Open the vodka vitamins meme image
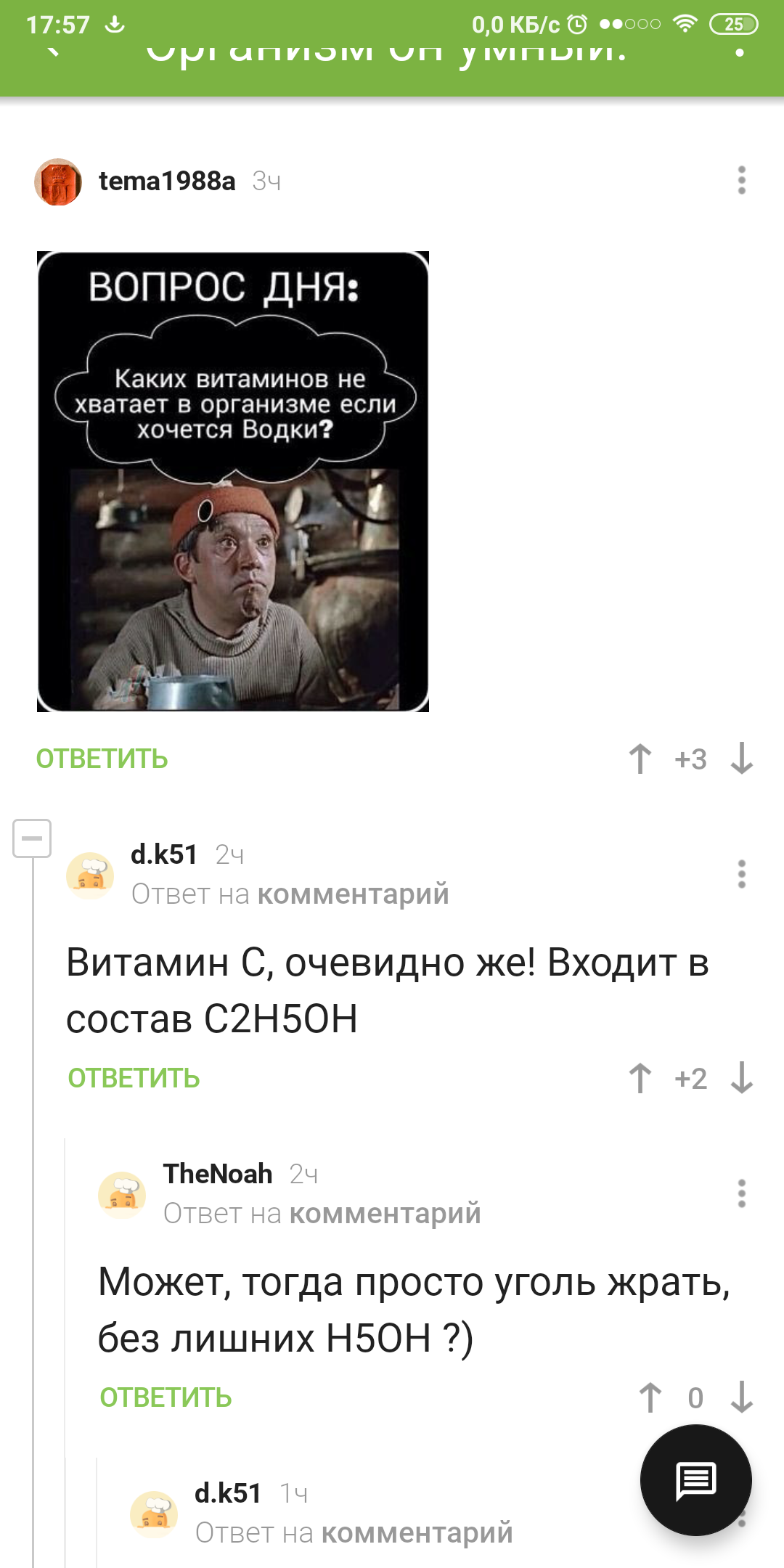Image resolution: width=784 pixels, height=1568 pixels. coord(232,481)
